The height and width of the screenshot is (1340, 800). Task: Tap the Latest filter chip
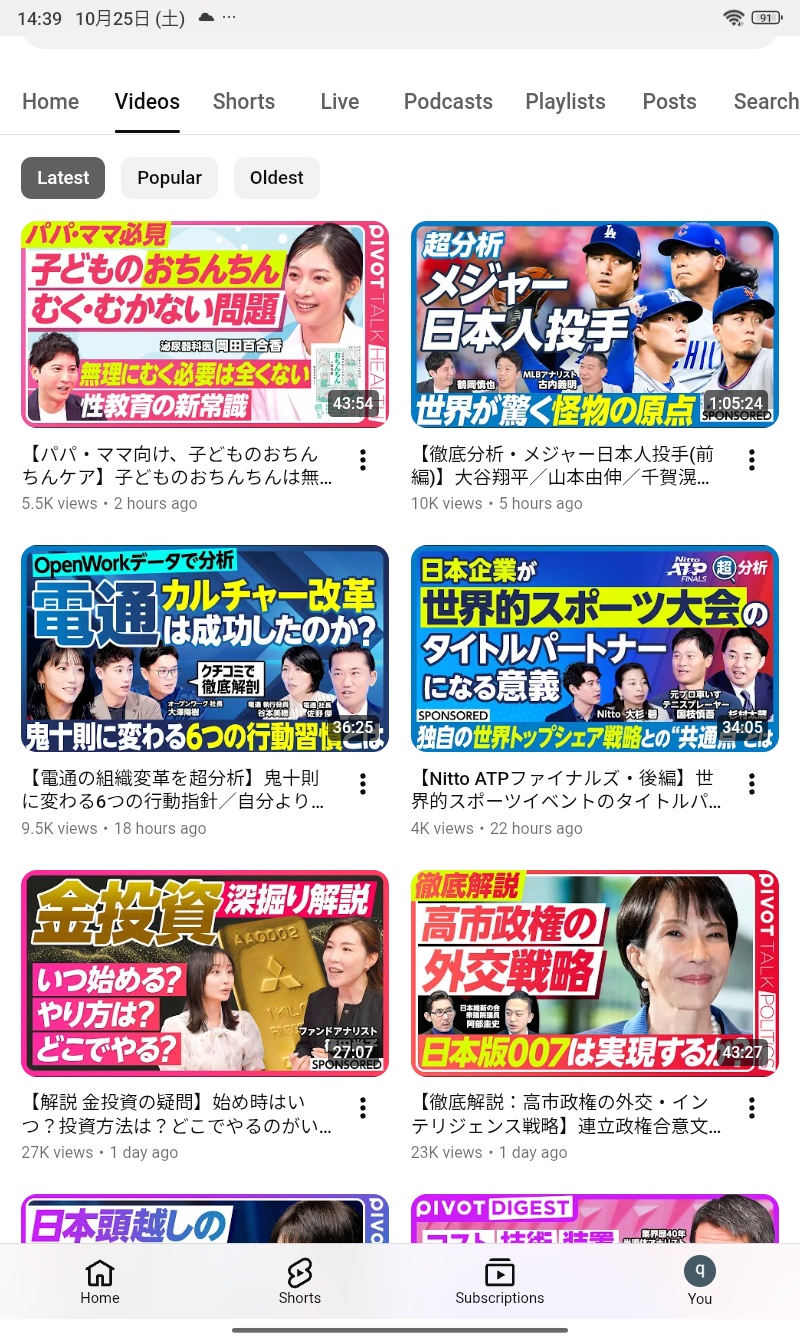point(63,178)
